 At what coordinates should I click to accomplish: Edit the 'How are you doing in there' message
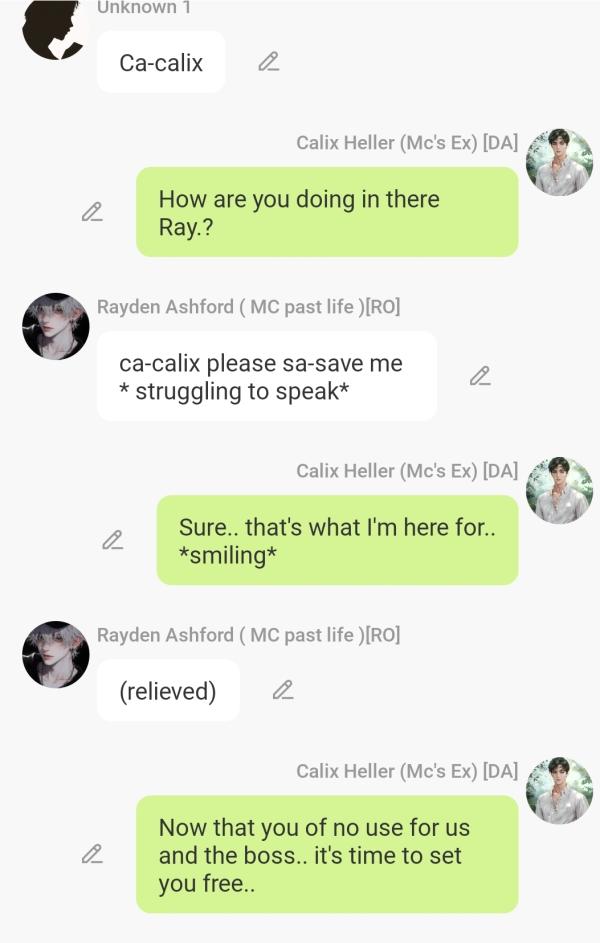92,212
